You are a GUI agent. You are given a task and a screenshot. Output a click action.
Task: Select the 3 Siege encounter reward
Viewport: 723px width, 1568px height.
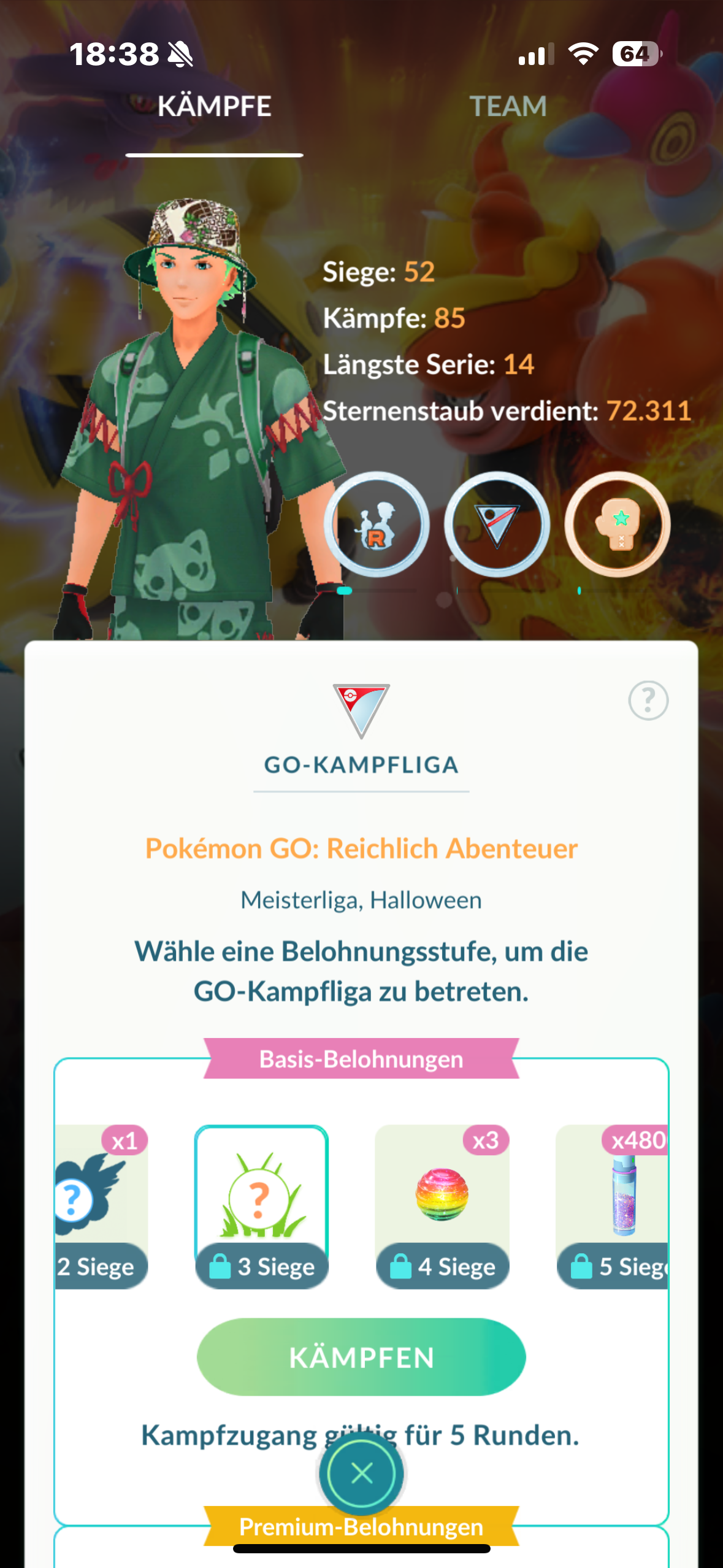(x=262, y=1206)
